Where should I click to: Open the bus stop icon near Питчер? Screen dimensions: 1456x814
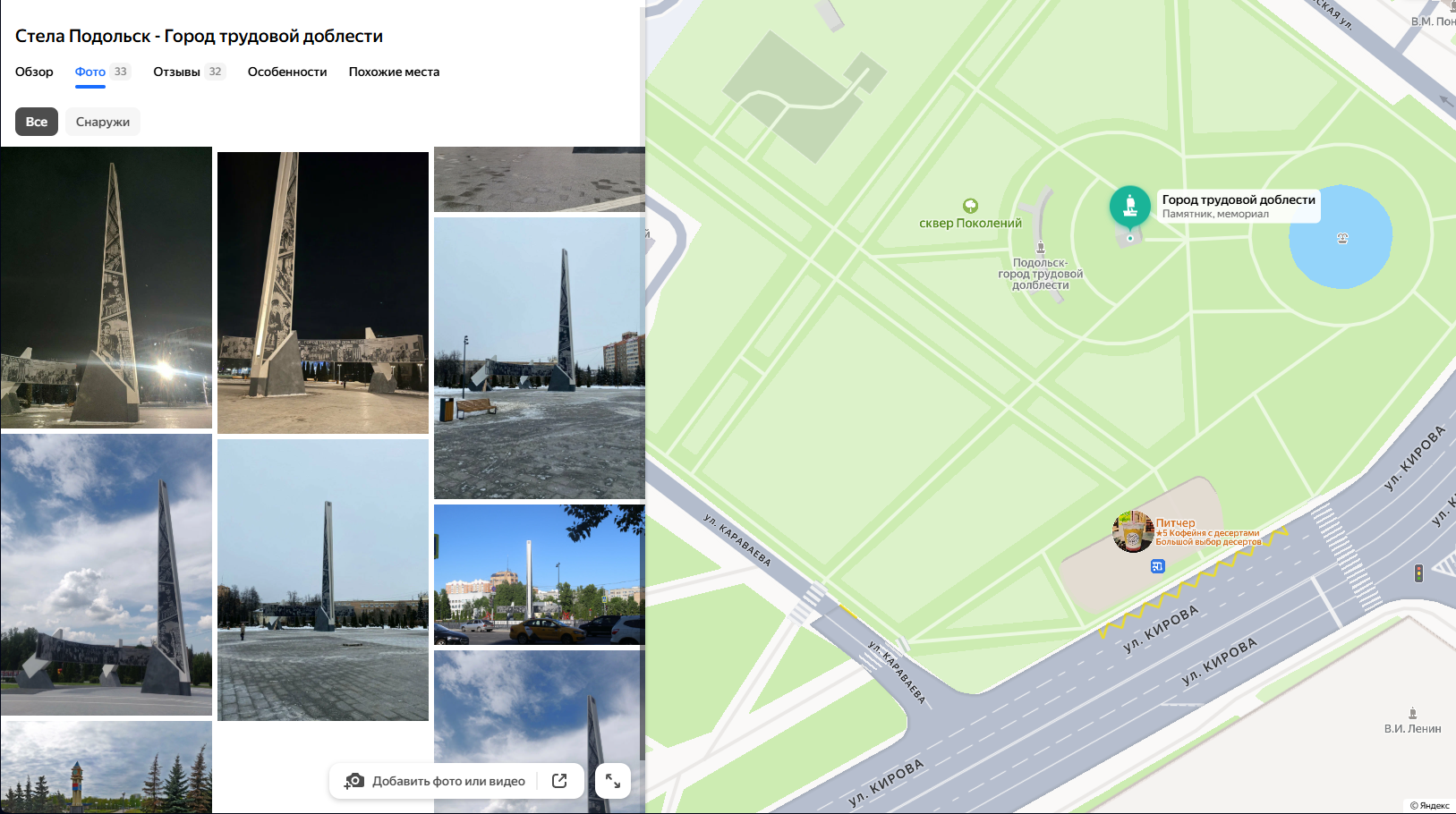tap(1158, 566)
